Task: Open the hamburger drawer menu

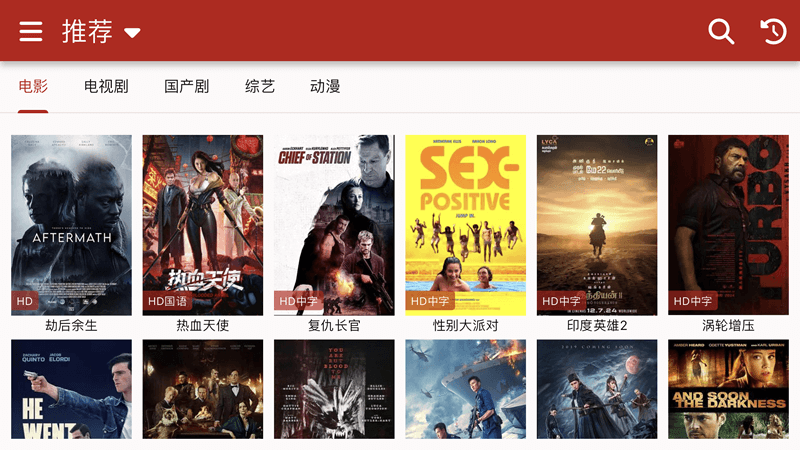Action: pyautogui.click(x=31, y=31)
